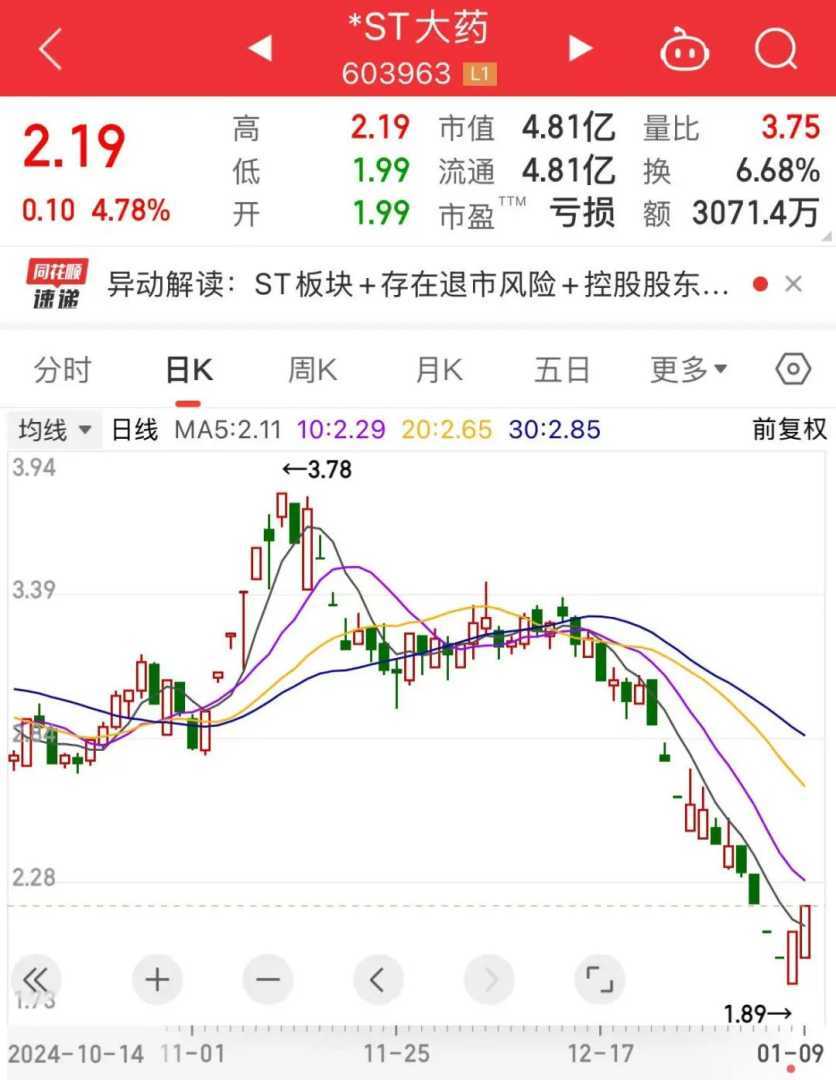
Task: Go back from the stock detail page
Action: point(50,48)
